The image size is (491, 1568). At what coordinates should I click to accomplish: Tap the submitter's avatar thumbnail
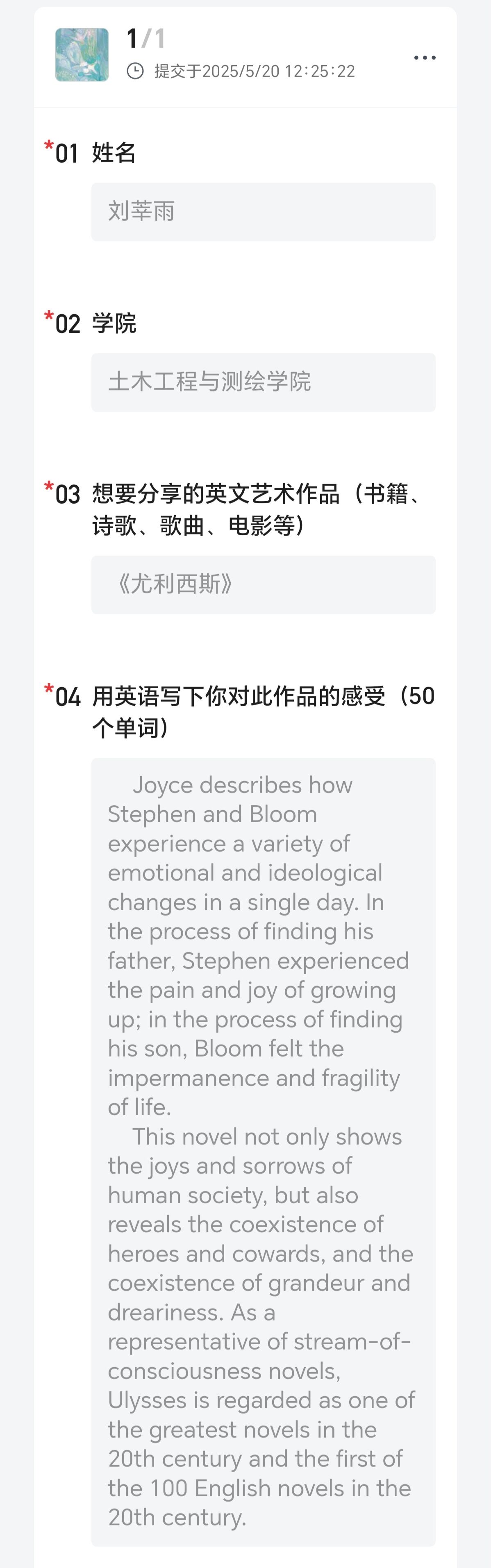82,55
